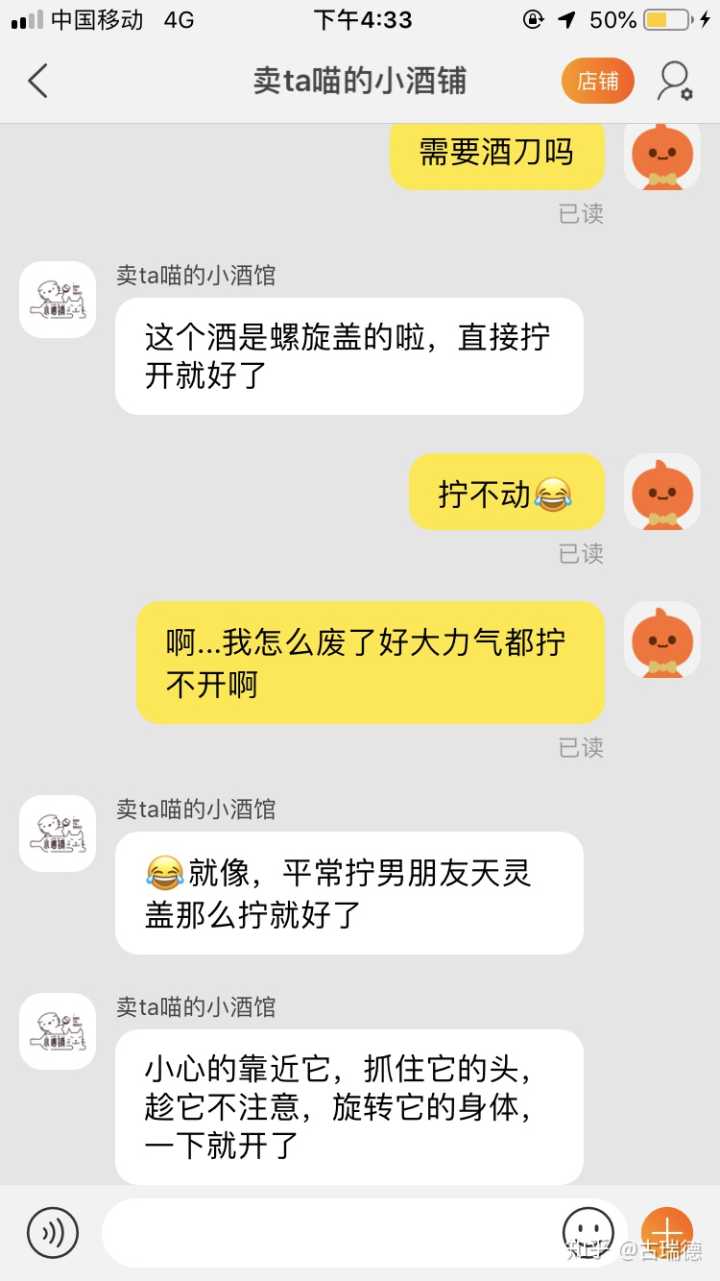Open seller avatar beside 这个酒是螺旋盖的啦 message
Screen dimensions: 720x1281
[x=58, y=299]
